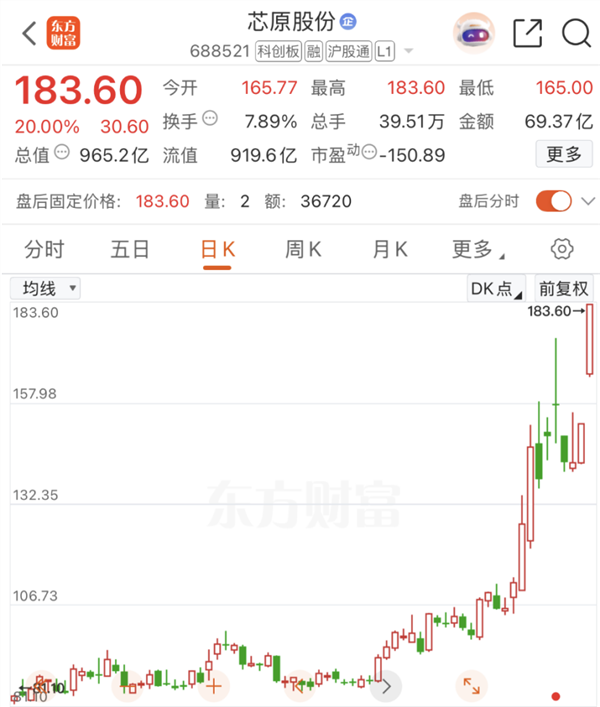The width and height of the screenshot is (600, 707).
Task: Tap the DK点 button
Action: tap(496, 289)
